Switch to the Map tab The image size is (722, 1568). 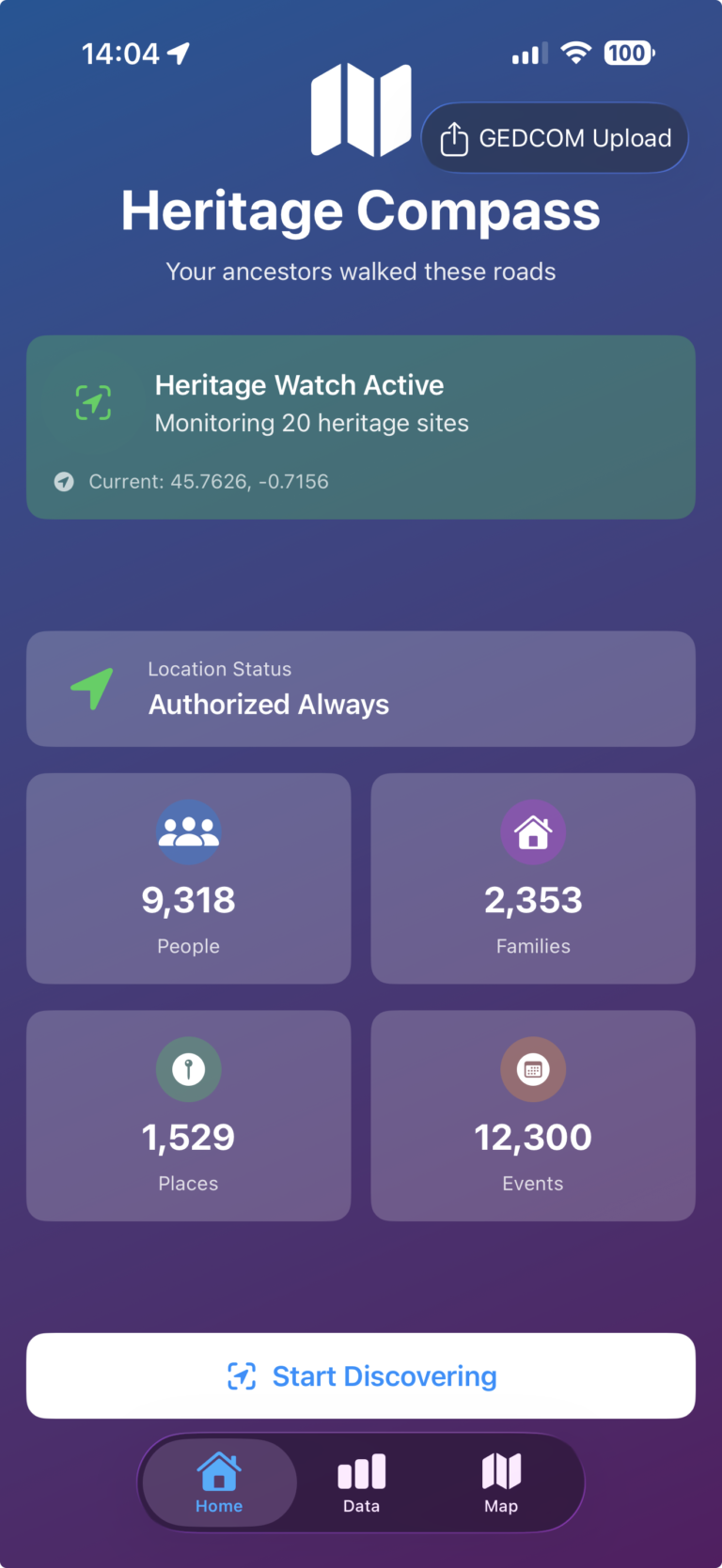click(x=501, y=1483)
